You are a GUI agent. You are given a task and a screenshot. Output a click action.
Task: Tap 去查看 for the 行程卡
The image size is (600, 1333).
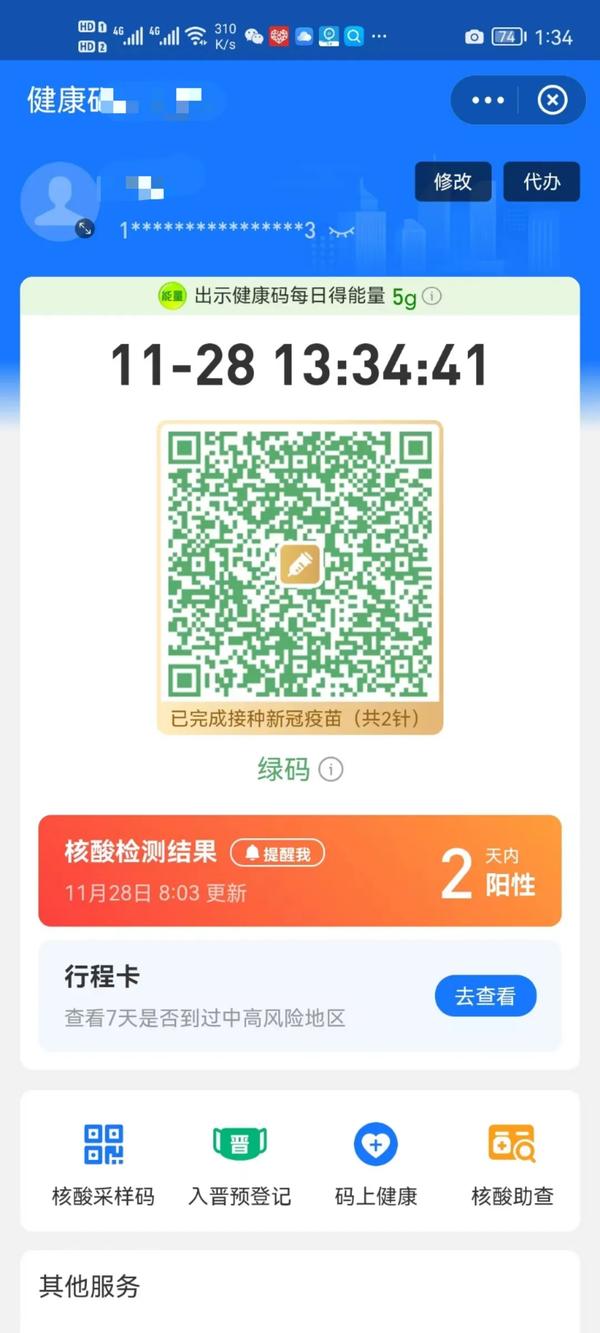485,996
